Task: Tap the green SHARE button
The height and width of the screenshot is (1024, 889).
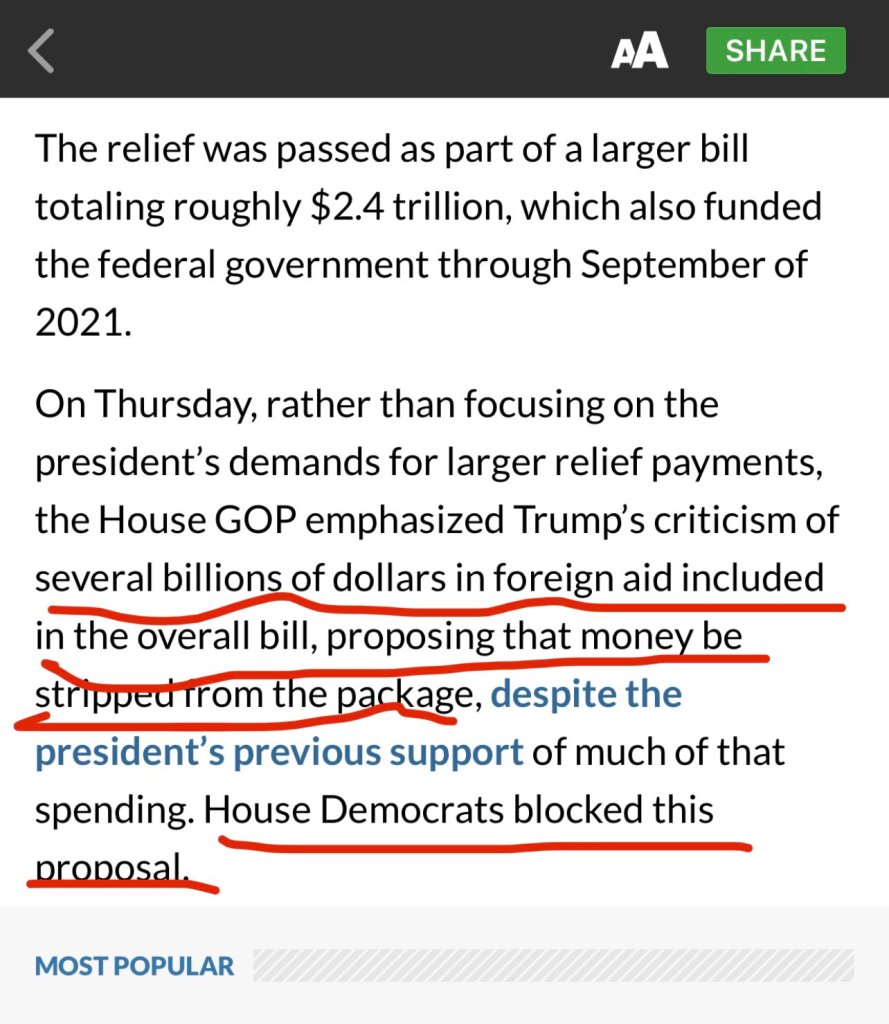Action: [775, 51]
